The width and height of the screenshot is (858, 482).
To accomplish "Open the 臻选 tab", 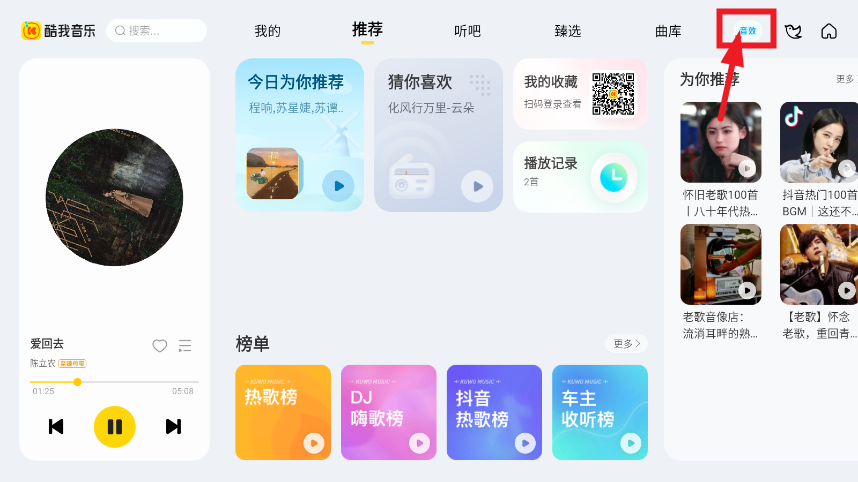I will 567,31.
